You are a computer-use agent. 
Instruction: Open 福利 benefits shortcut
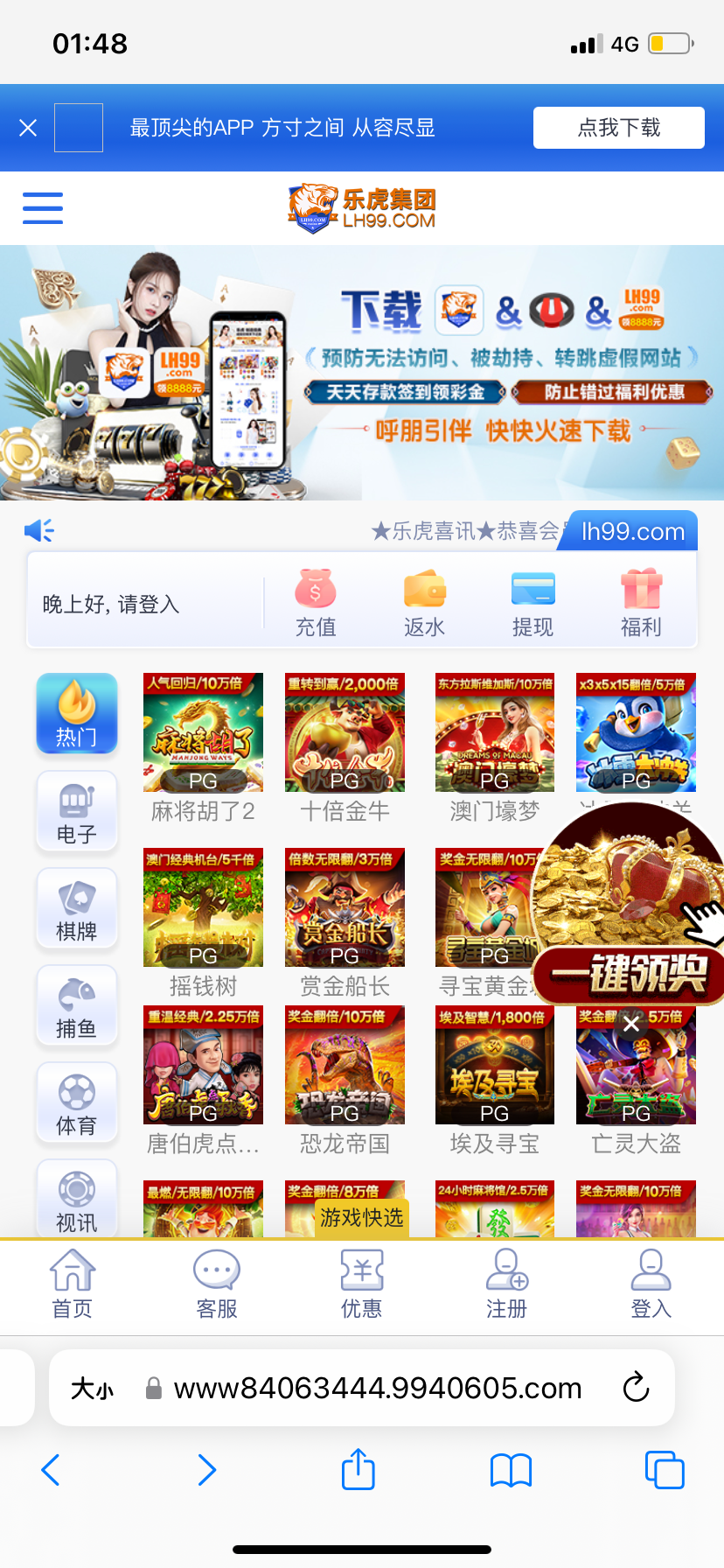click(641, 603)
